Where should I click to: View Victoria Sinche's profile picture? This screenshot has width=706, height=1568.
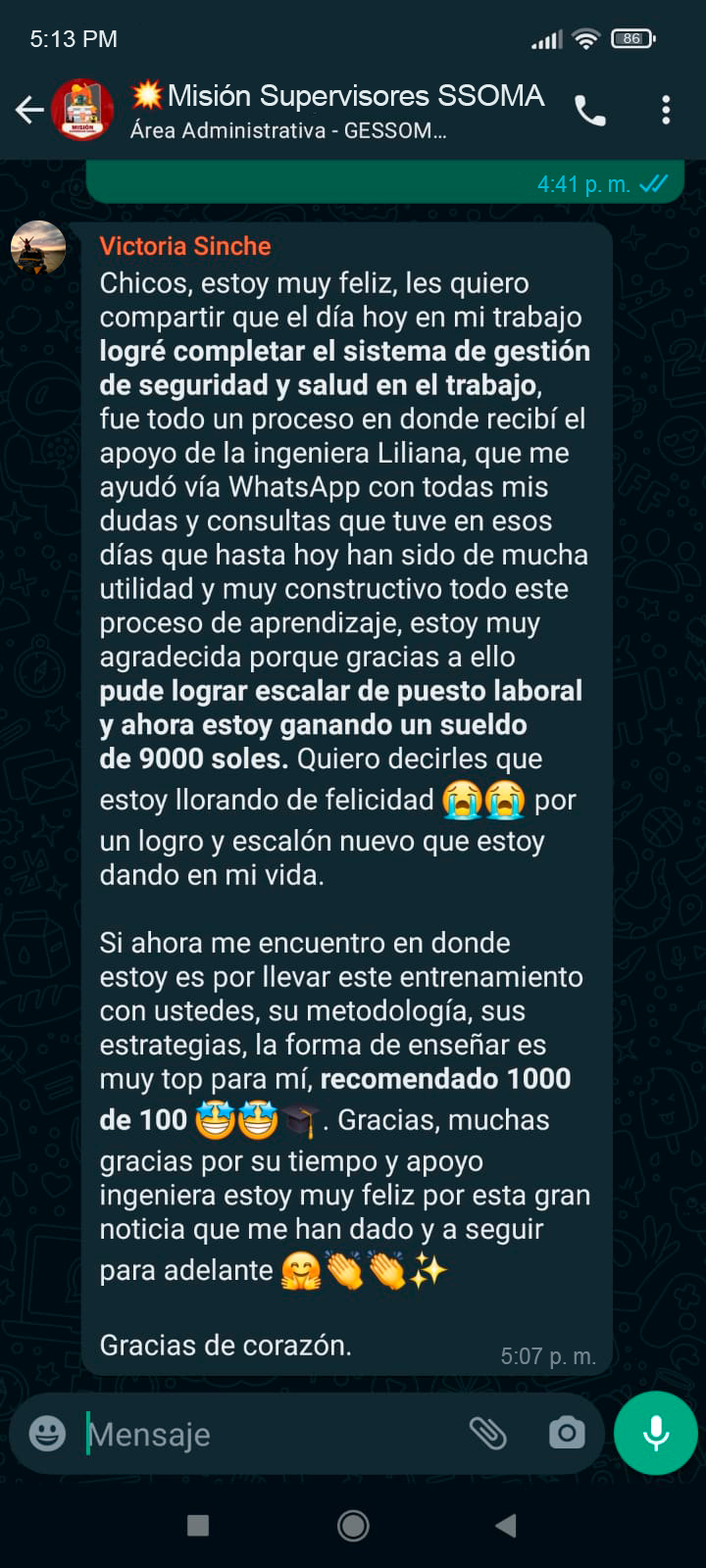coord(37,247)
